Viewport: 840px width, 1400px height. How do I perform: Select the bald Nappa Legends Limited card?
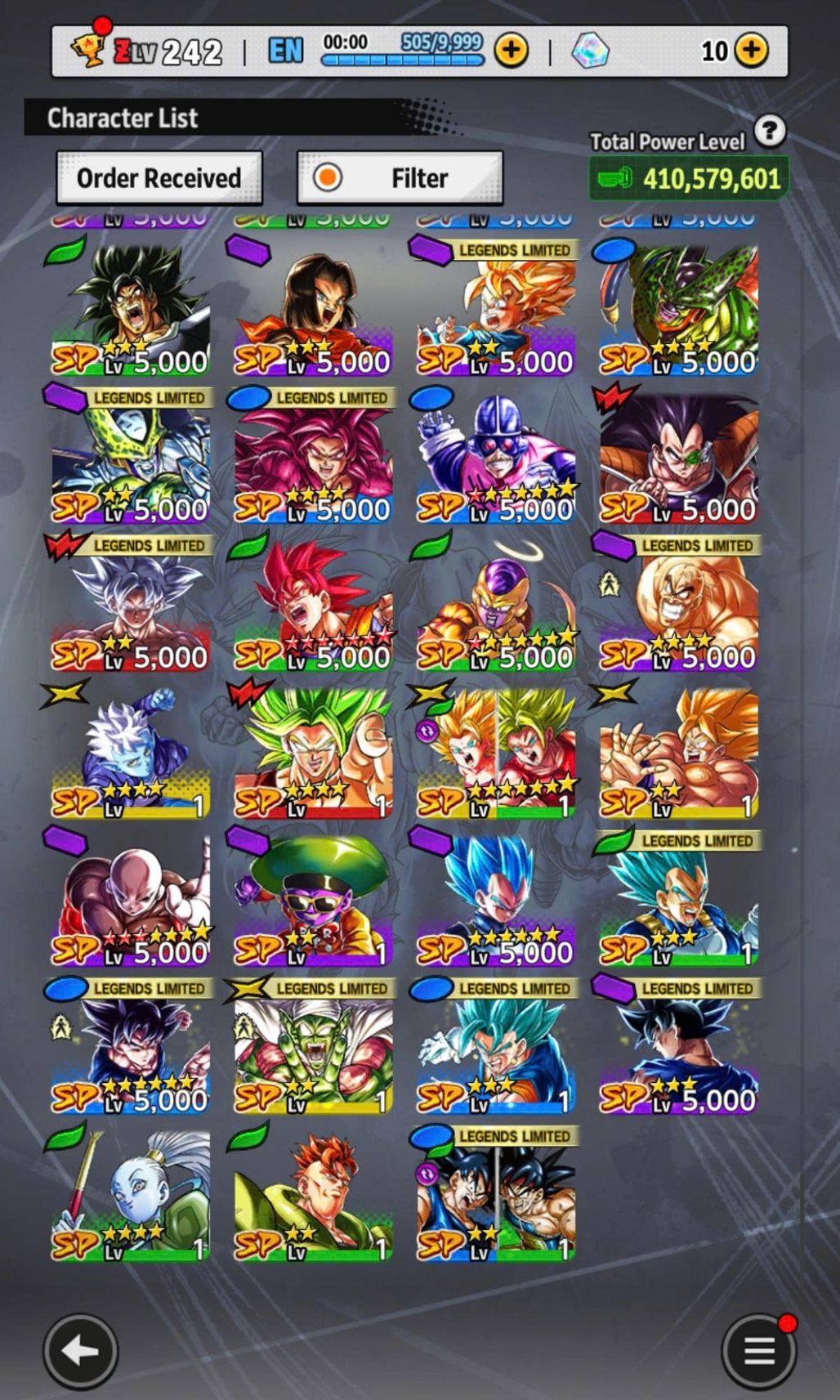tap(679, 604)
